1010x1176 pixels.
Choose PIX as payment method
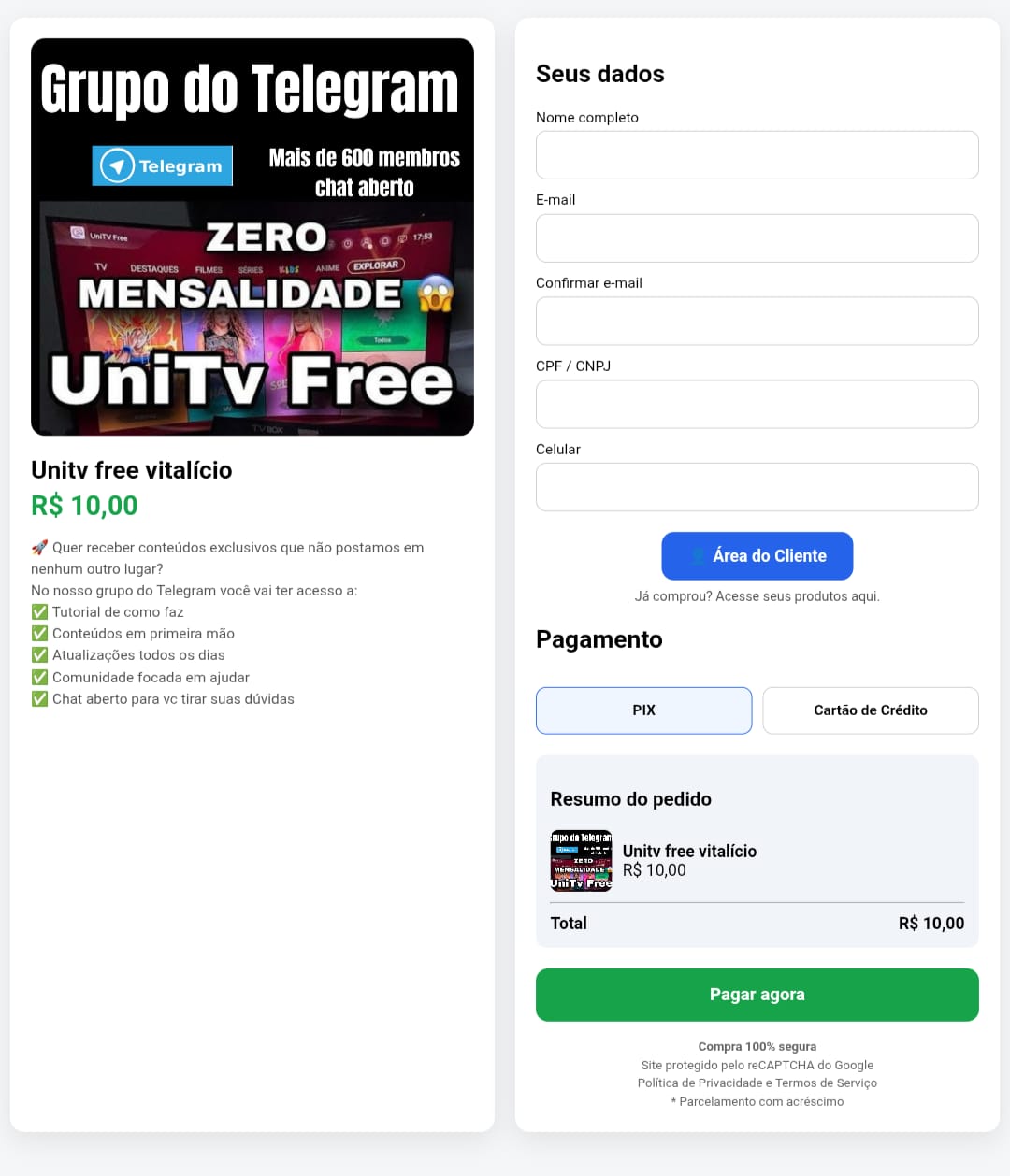coord(643,710)
